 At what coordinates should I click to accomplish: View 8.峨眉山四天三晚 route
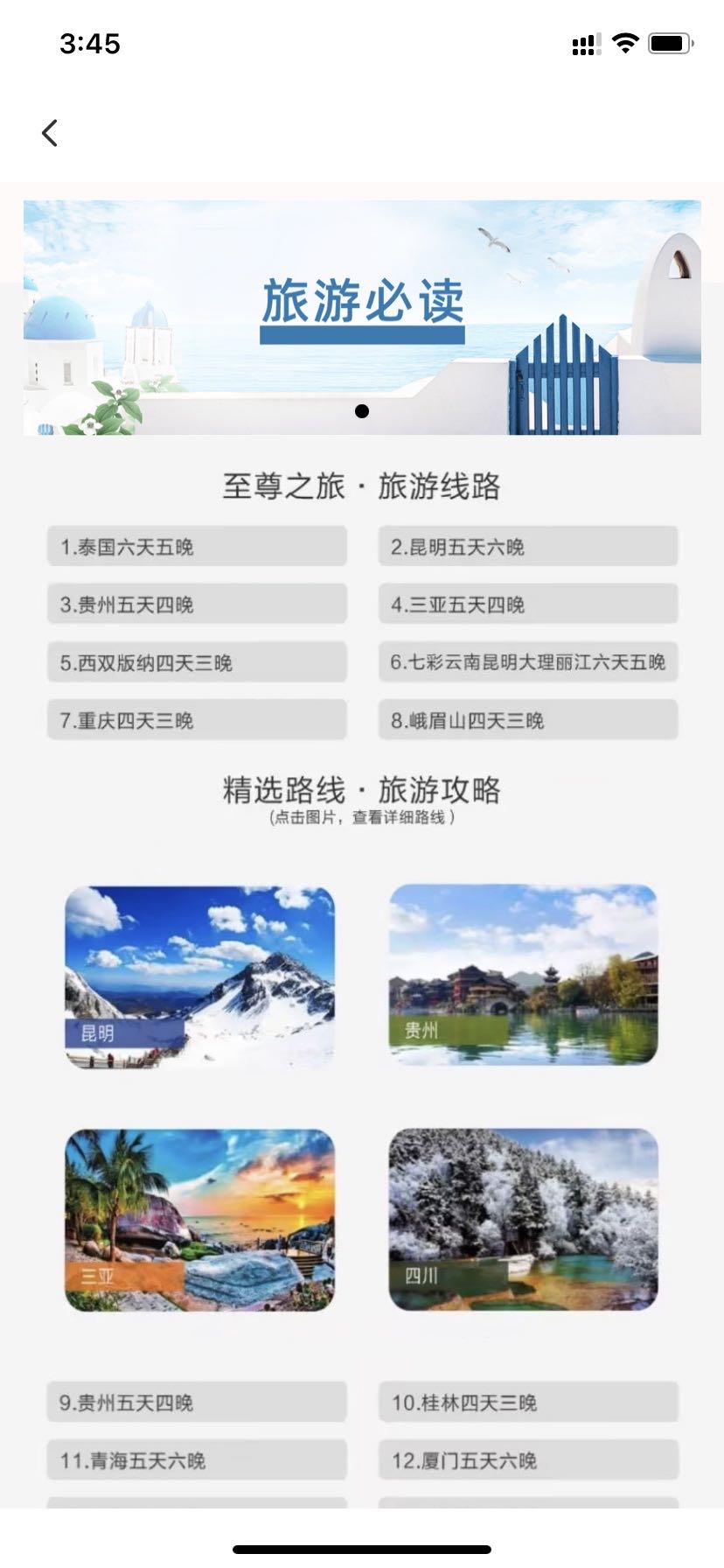click(x=528, y=720)
